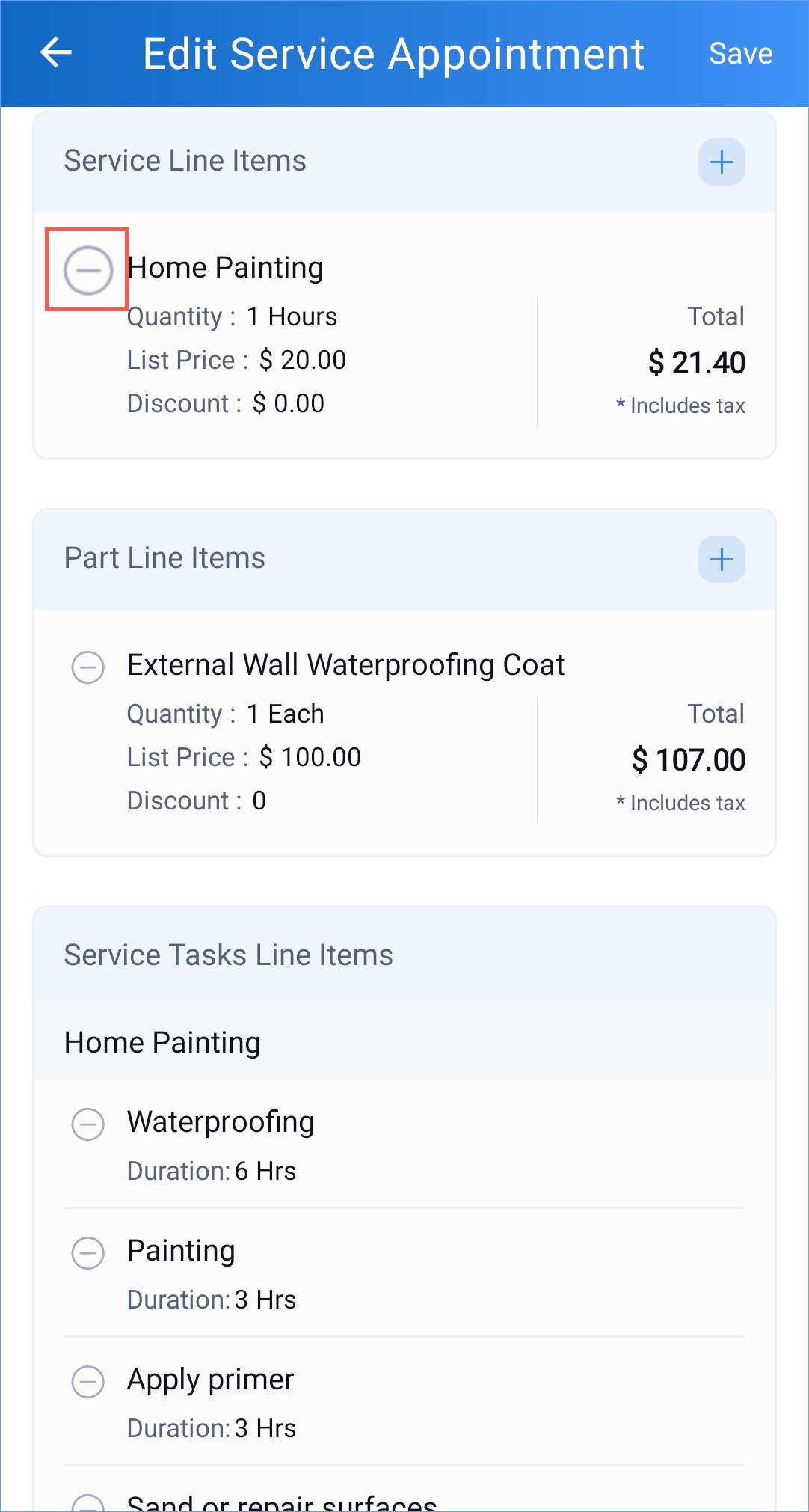
Task: Remove the Painting service task
Action: click(x=87, y=1252)
